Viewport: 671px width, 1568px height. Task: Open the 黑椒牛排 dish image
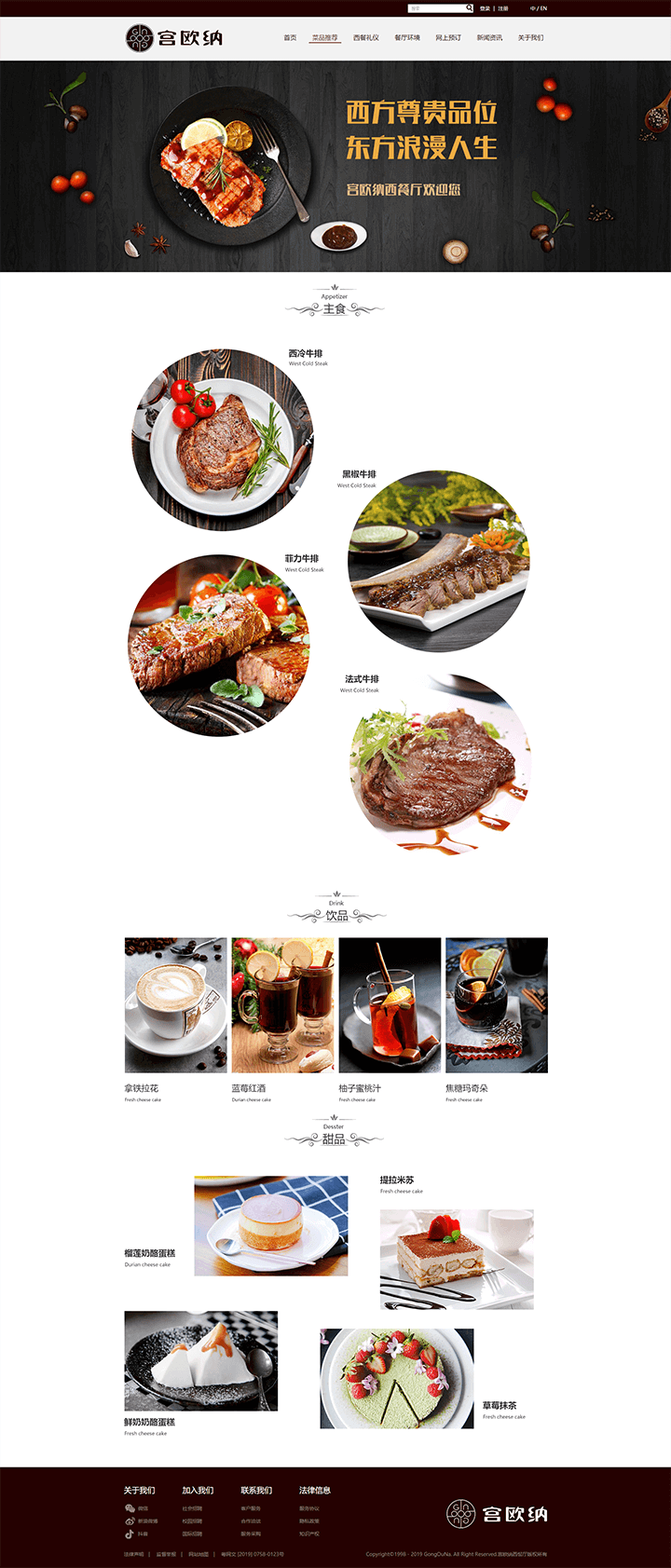(x=438, y=561)
